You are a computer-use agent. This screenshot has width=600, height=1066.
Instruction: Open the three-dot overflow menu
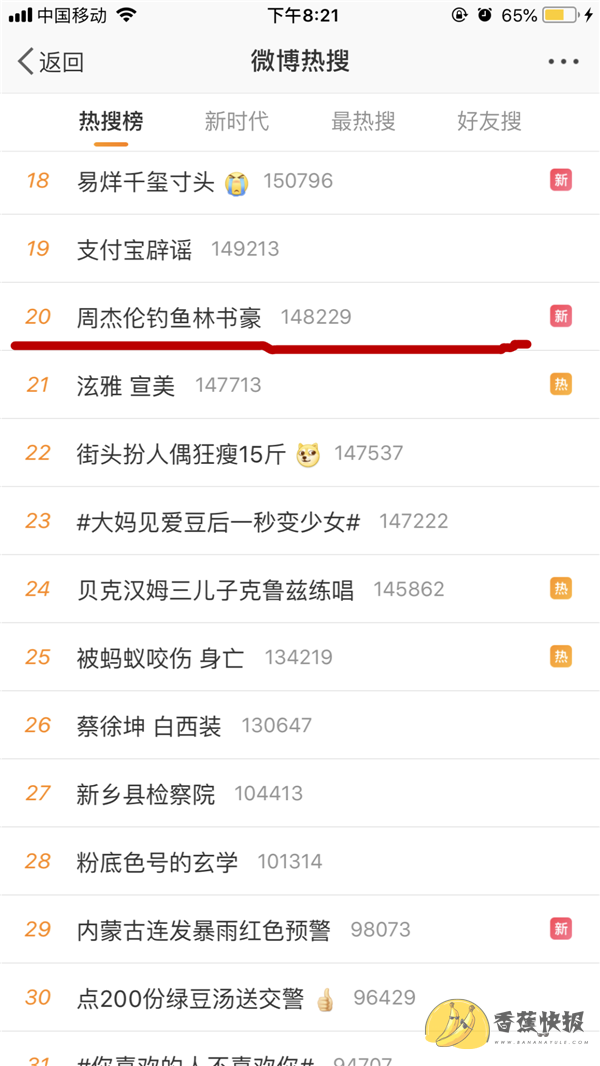pyautogui.click(x=563, y=62)
